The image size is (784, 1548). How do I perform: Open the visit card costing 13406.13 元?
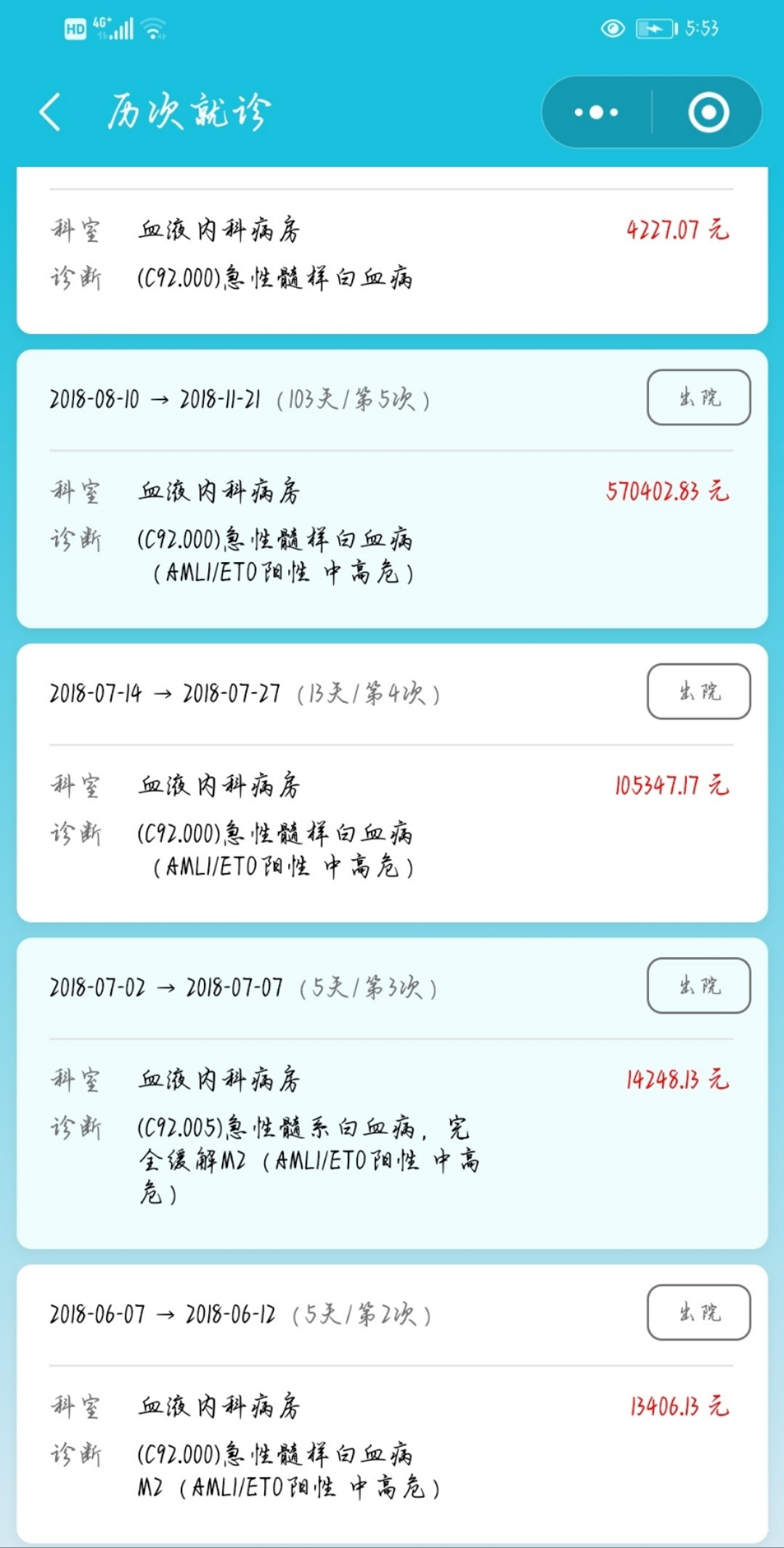(392, 1404)
